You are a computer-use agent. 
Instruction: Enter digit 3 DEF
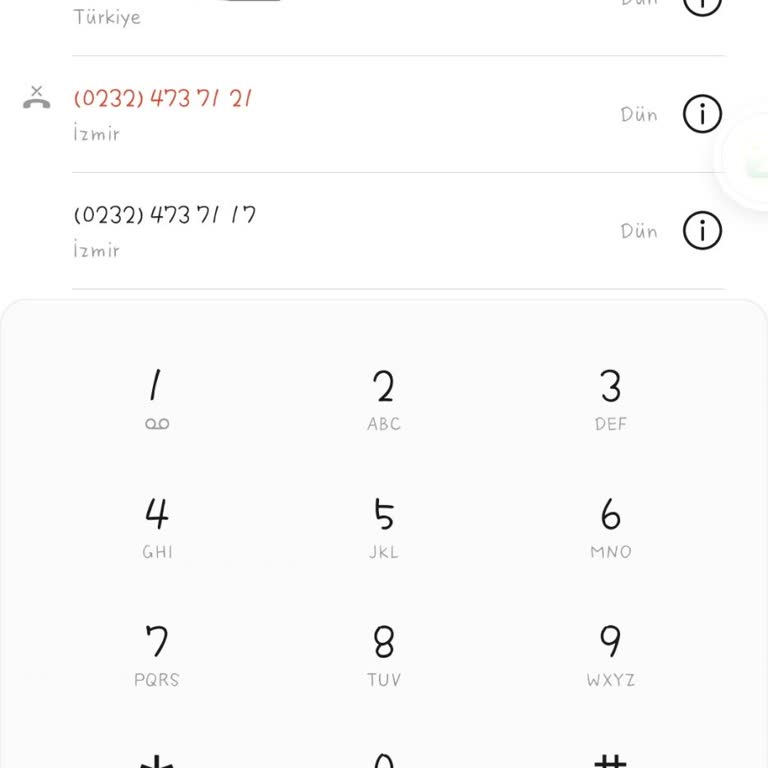tap(610, 400)
